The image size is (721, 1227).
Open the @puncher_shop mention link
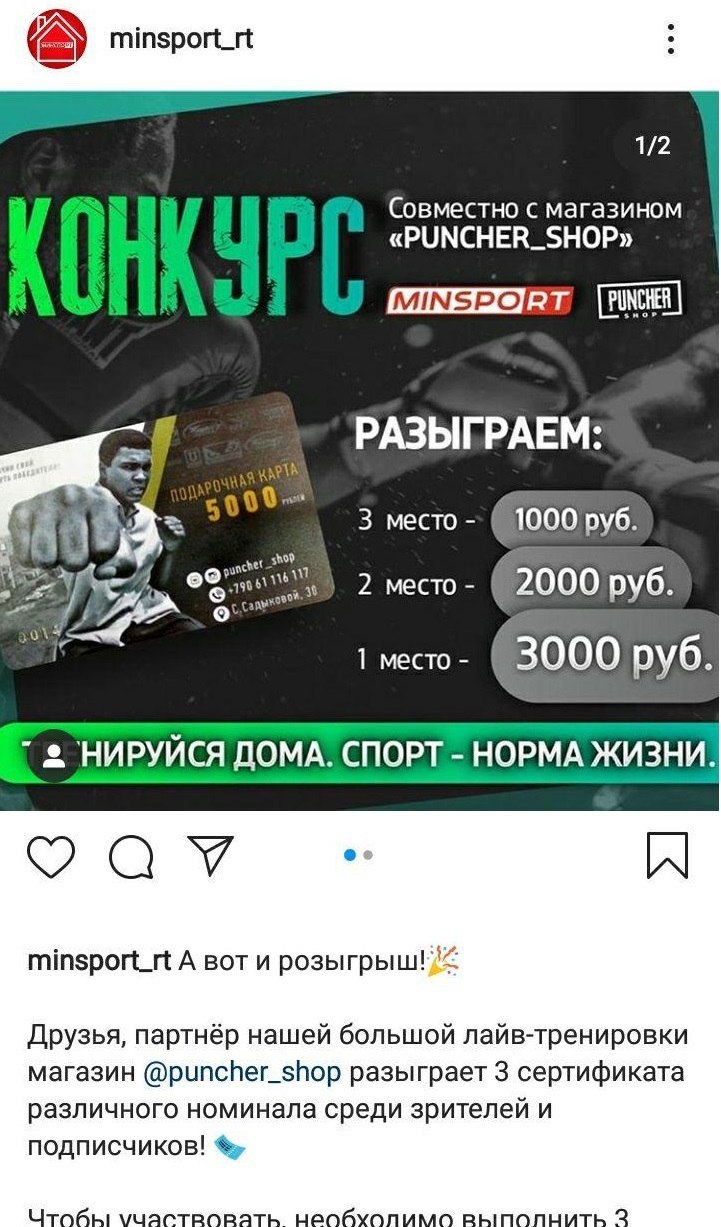click(243, 1072)
